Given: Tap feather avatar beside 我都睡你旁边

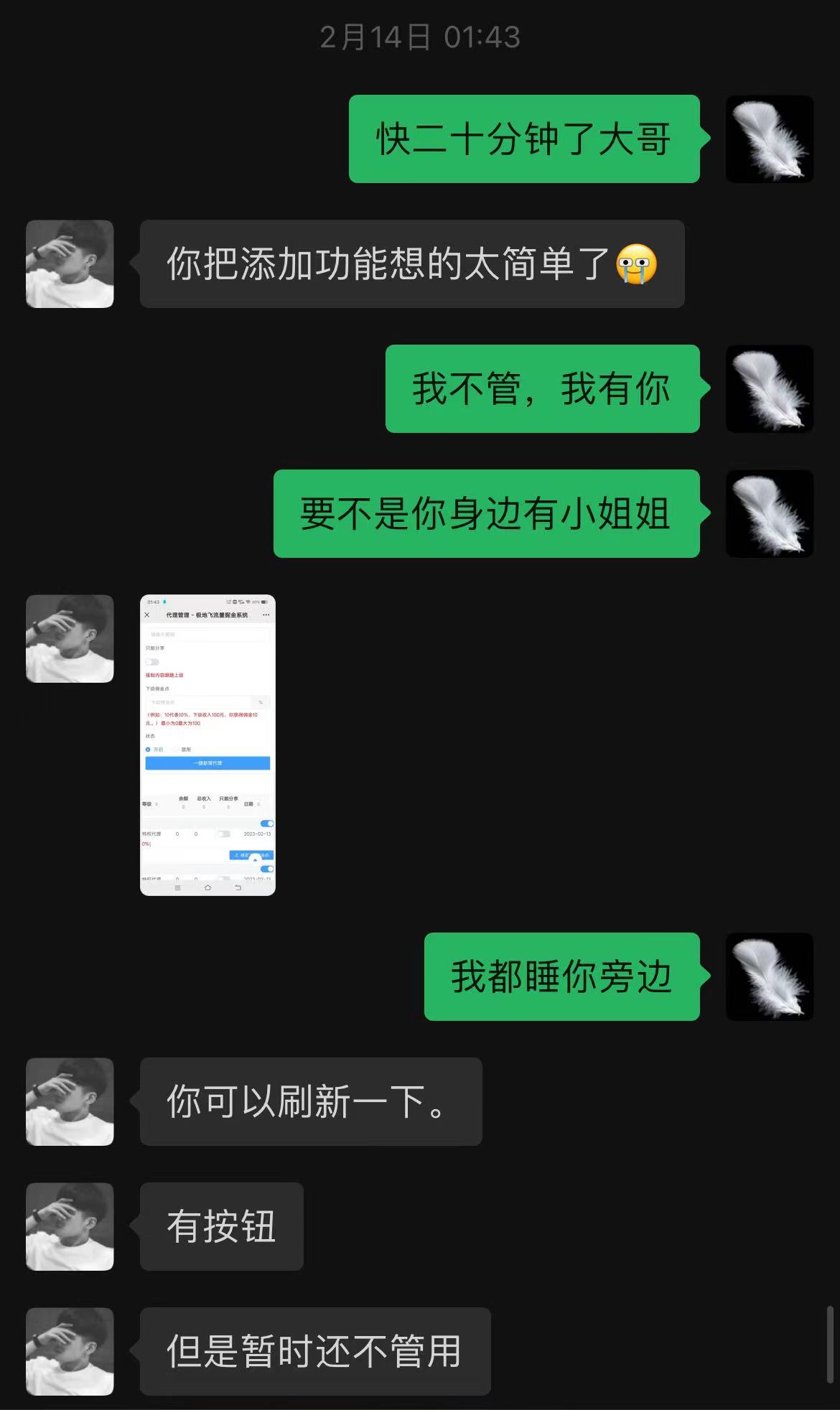Looking at the screenshot, I should pos(769,976).
